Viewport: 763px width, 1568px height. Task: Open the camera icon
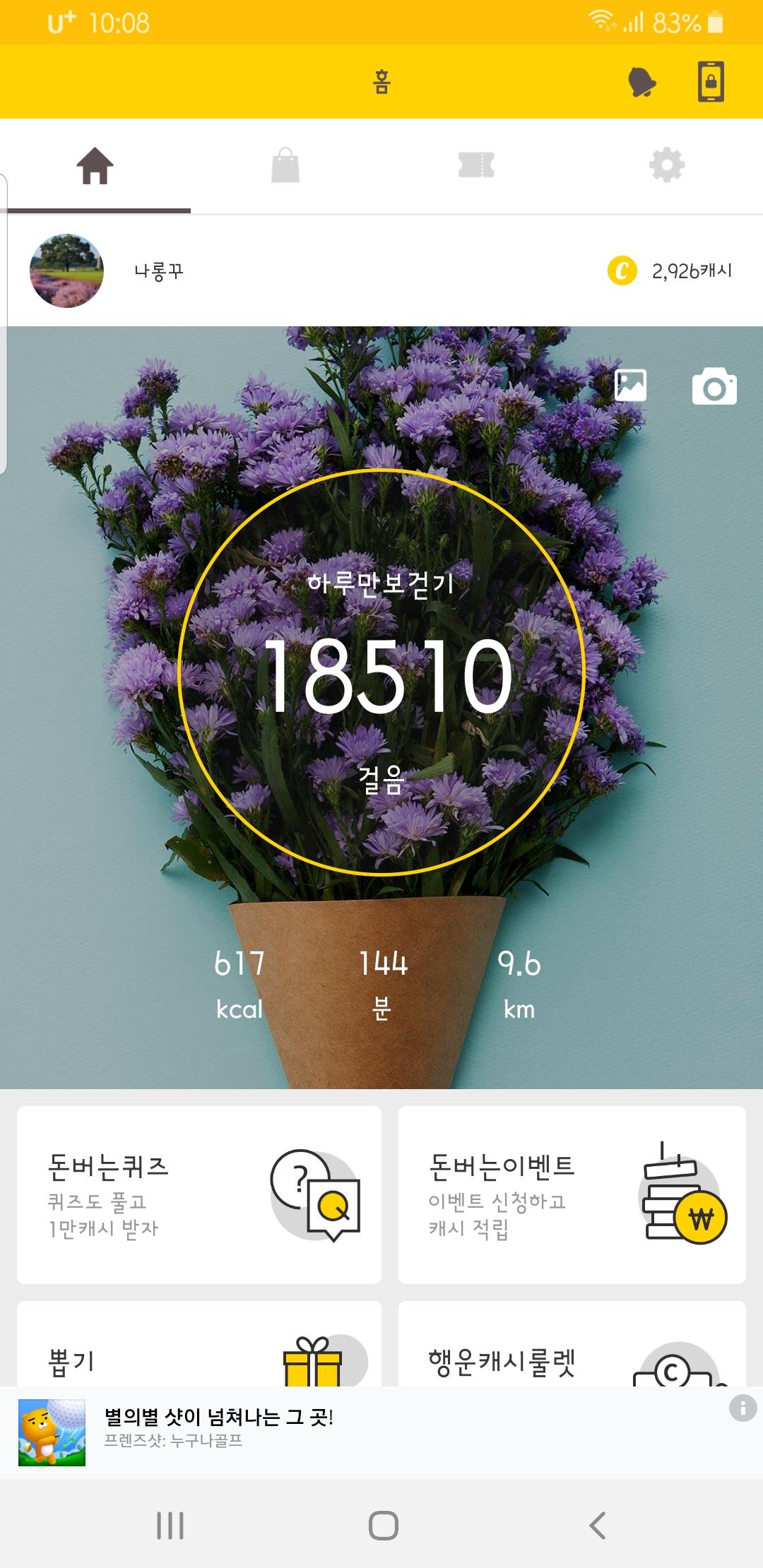pyautogui.click(x=714, y=386)
